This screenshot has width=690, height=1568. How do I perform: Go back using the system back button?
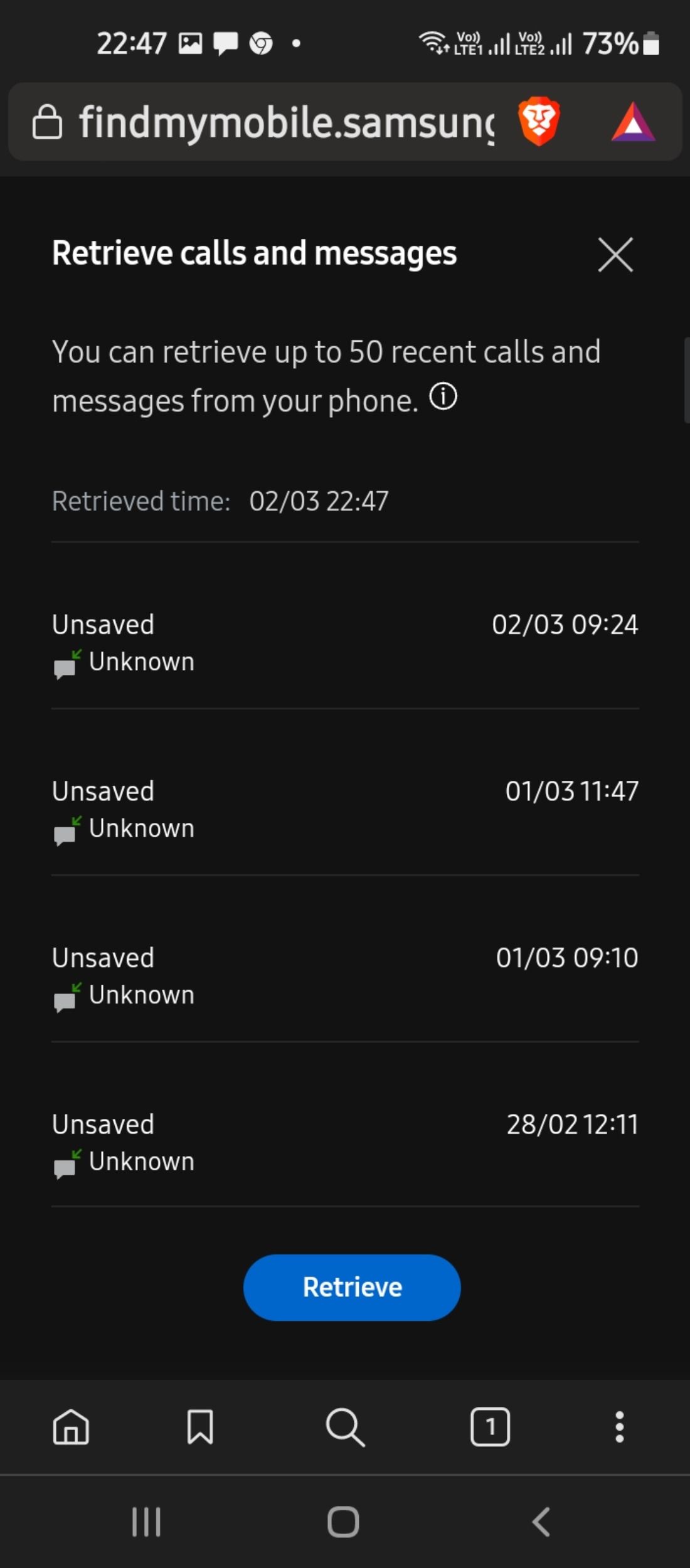541,1522
